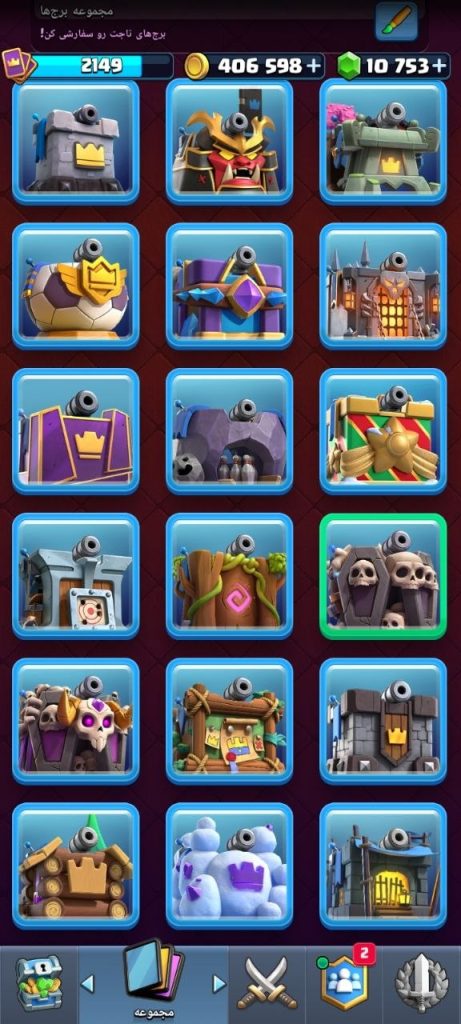
Task: Pick the coffin and skulls tower skin
Action: tap(383, 577)
